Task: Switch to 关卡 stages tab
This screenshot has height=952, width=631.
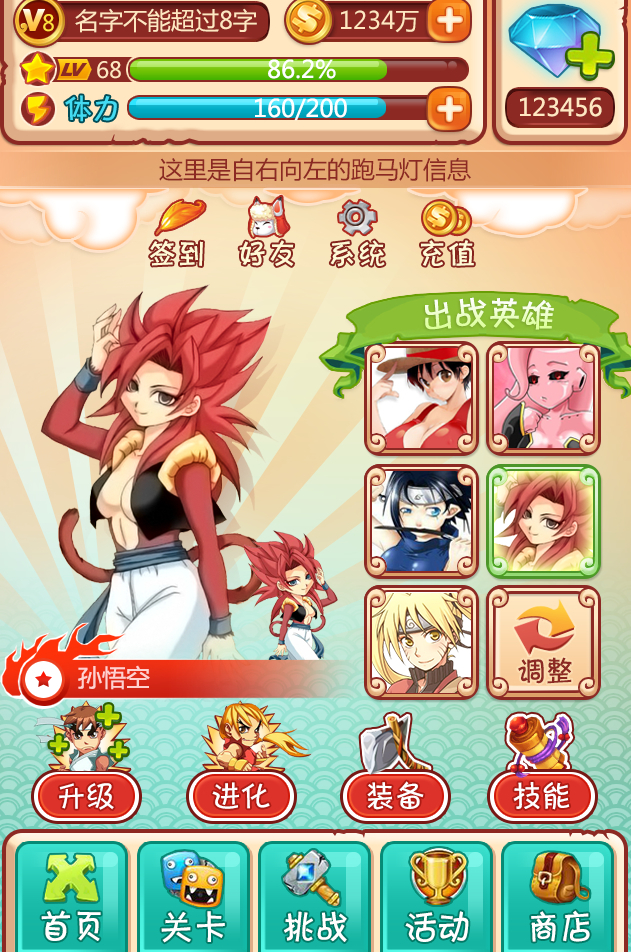Action: (x=193, y=897)
